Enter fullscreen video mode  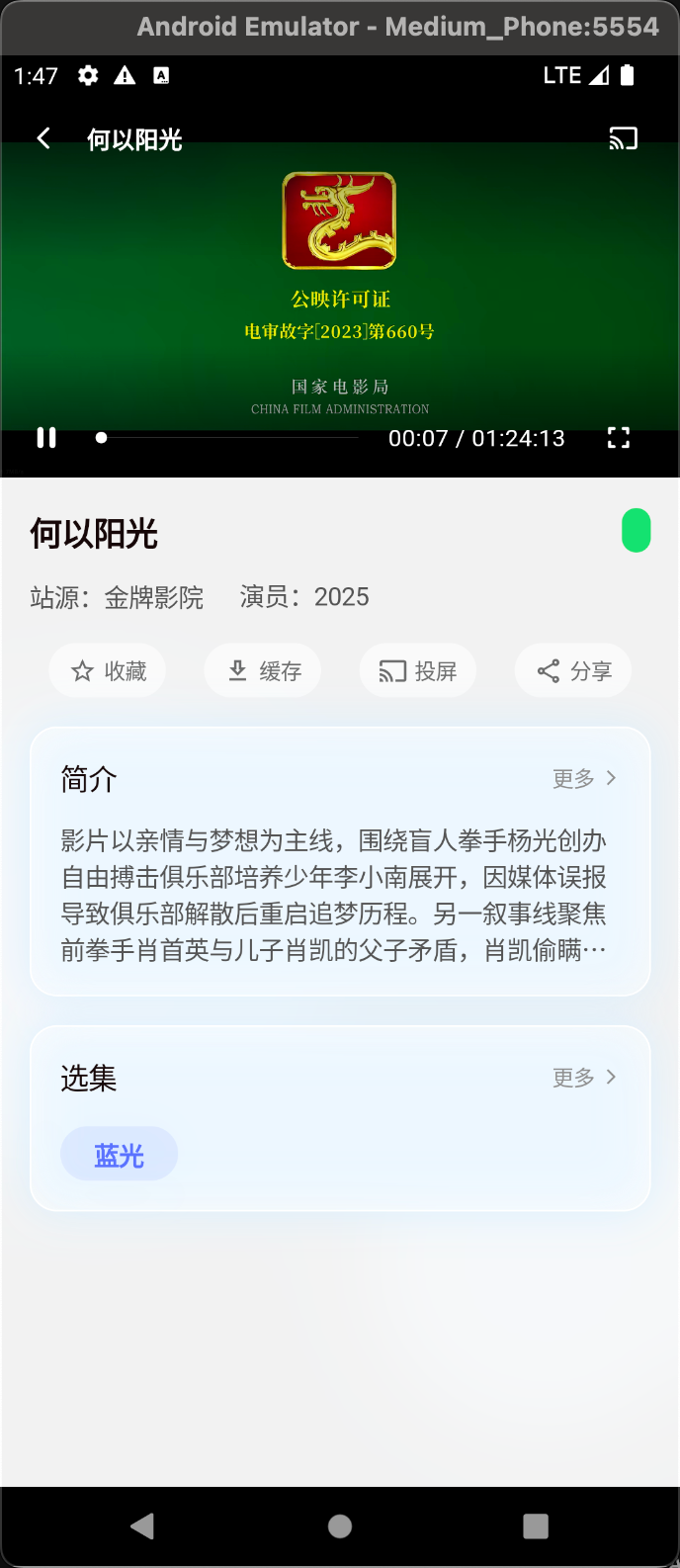click(619, 438)
